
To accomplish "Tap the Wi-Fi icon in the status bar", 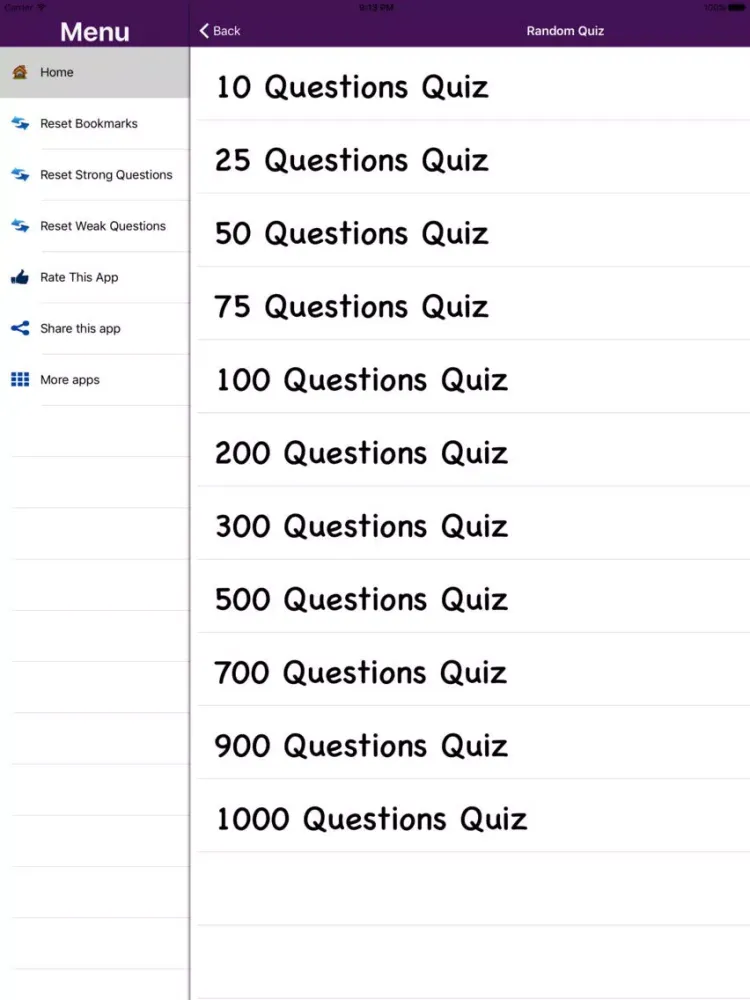I will coord(41,6).
